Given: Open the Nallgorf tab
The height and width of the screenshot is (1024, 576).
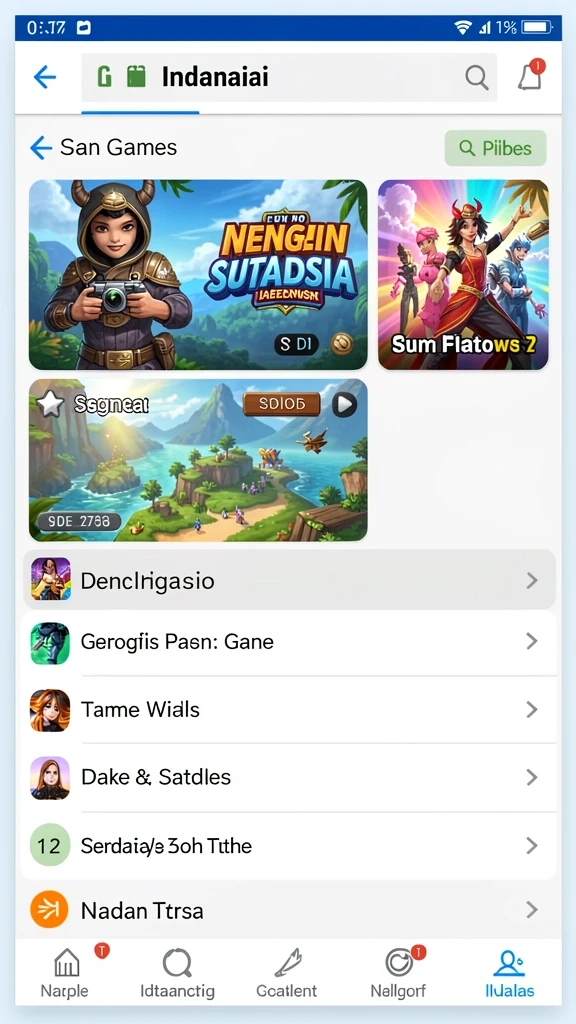Looking at the screenshot, I should coord(398,972).
